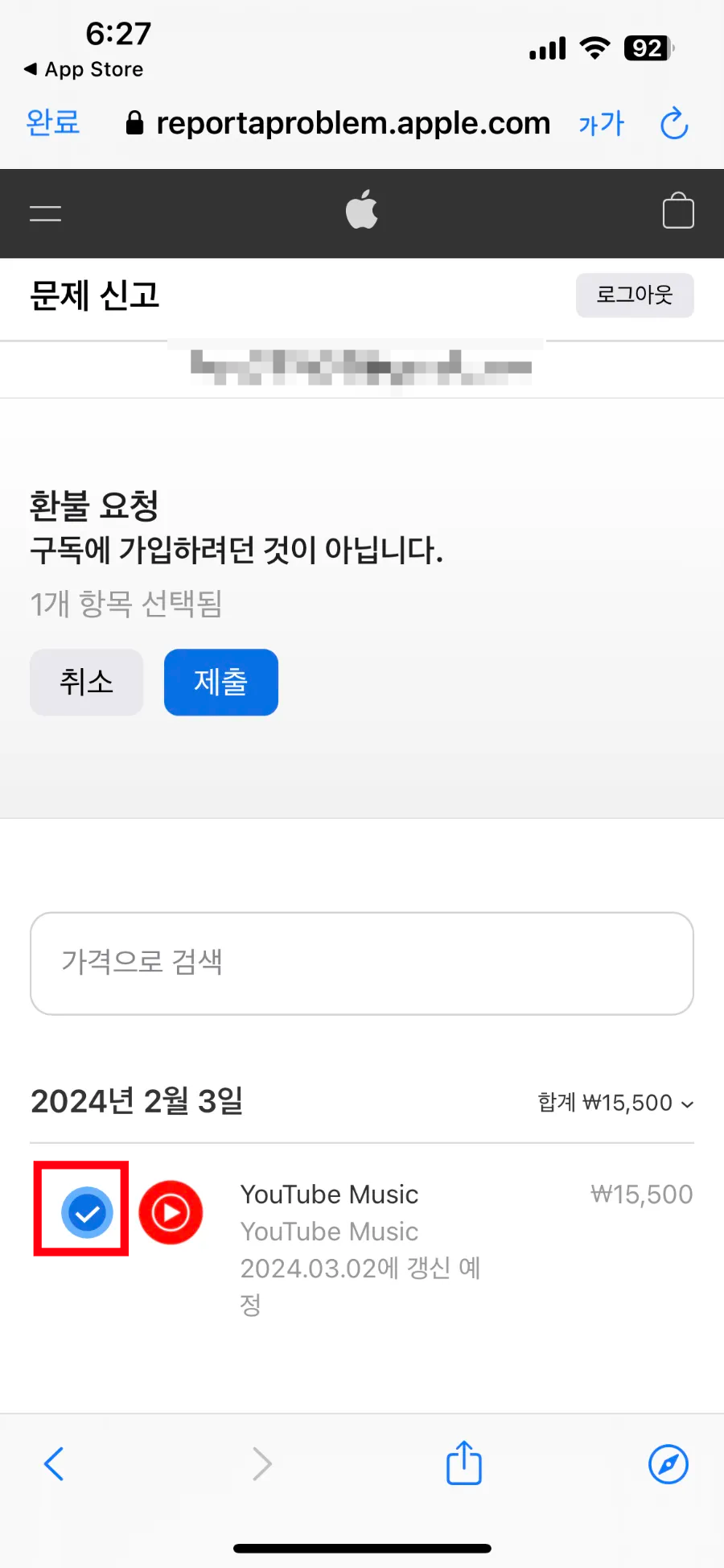Tap the 로그아웃 button

coord(635,295)
